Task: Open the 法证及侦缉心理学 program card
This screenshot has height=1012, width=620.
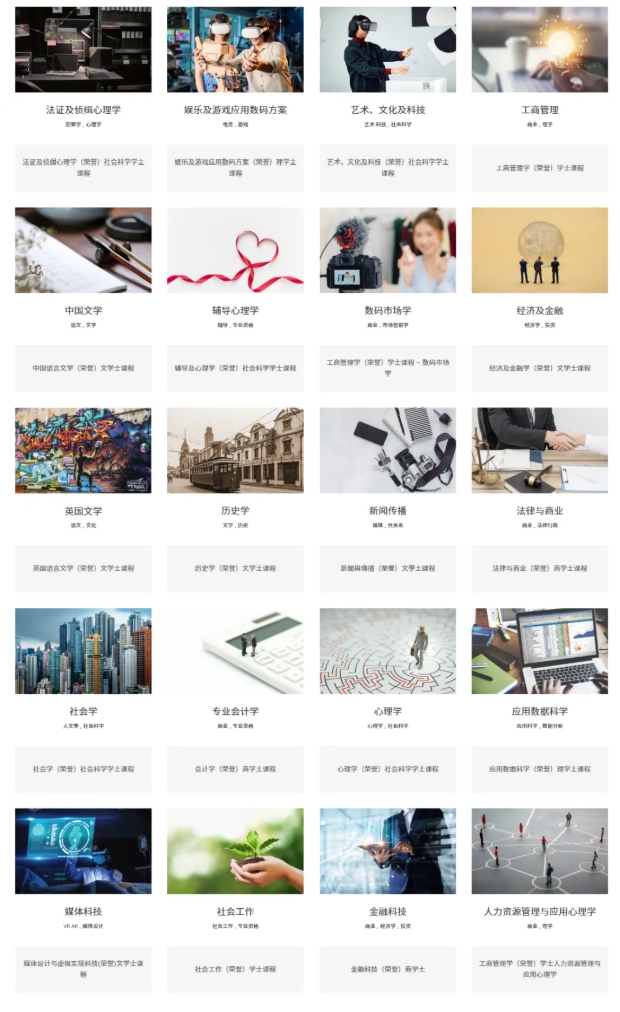Action: (x=83, y=110)
